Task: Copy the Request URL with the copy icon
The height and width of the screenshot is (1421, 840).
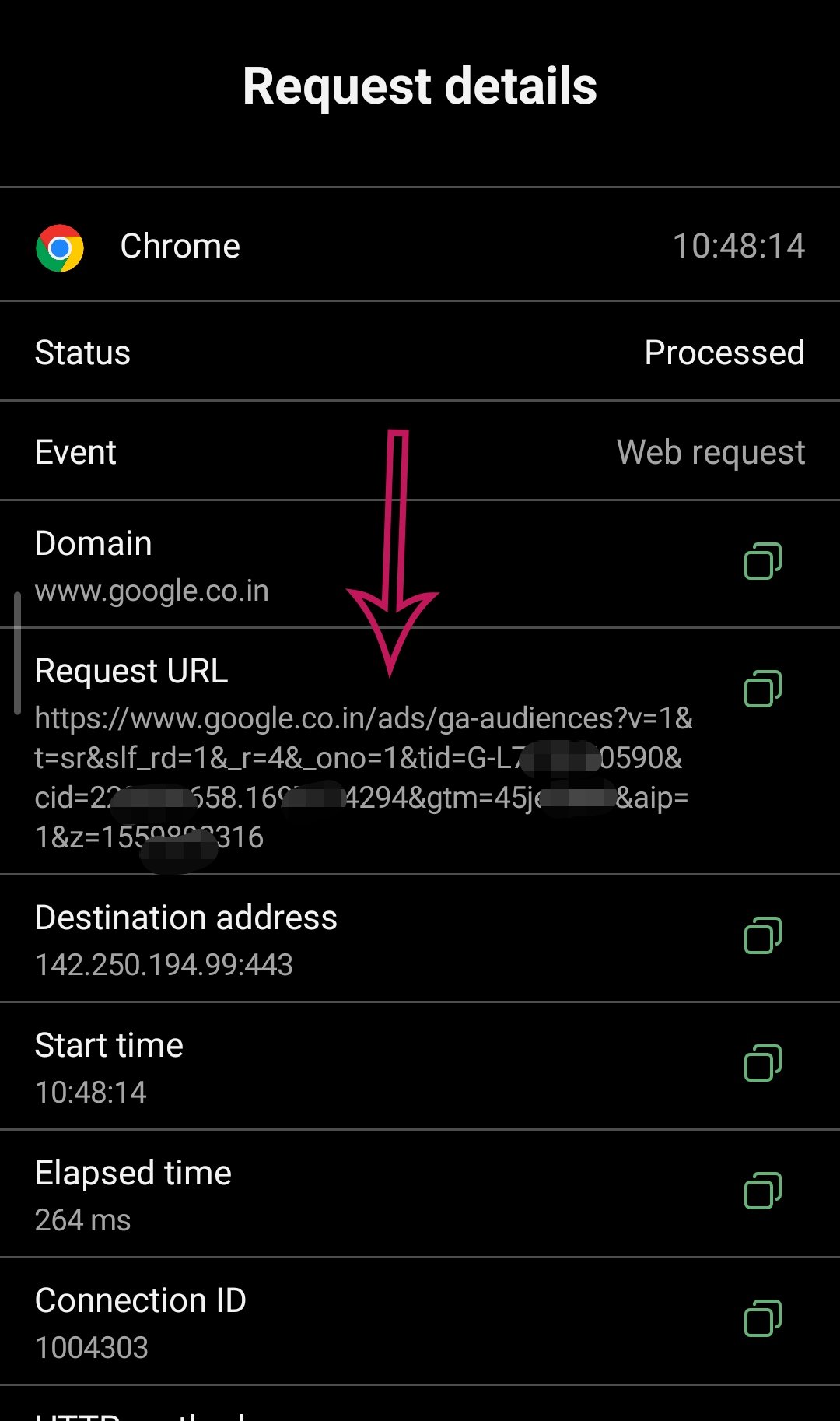Action: coord(764,688)
